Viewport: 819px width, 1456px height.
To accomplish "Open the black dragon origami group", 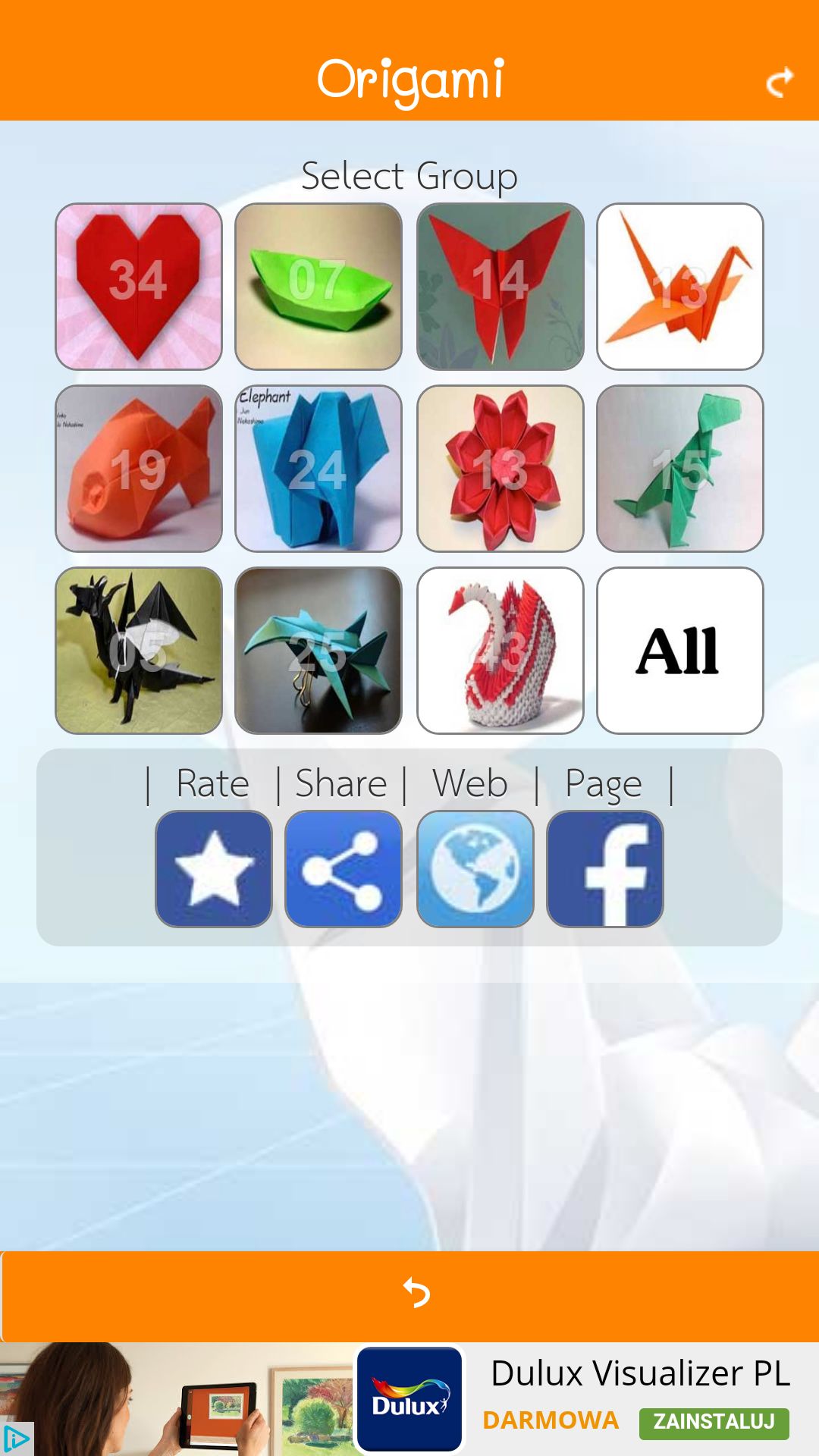I will [139, 651].
